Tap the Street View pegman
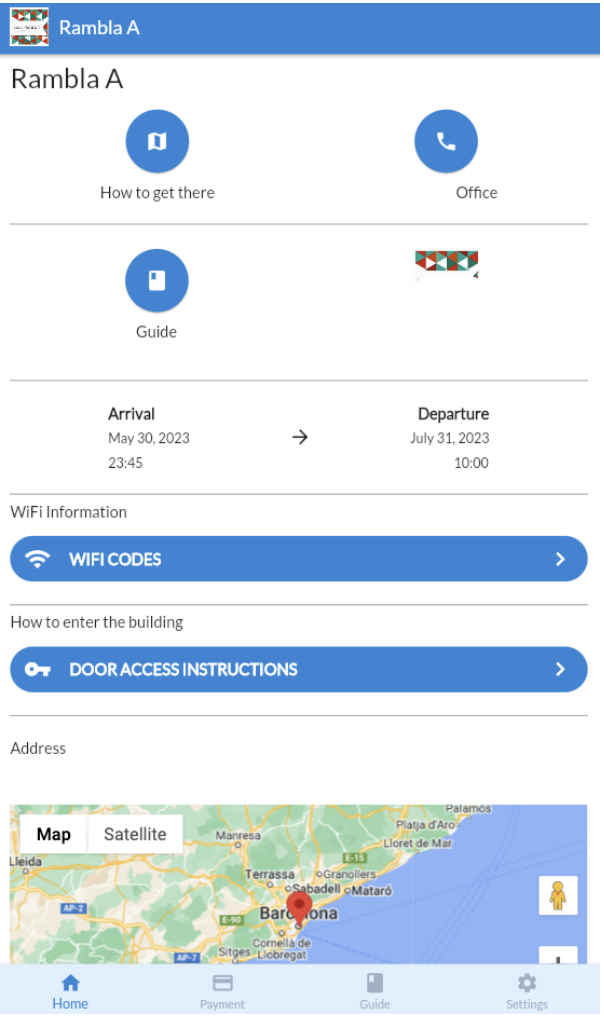604x1018 pixels. tap(557, 895)
